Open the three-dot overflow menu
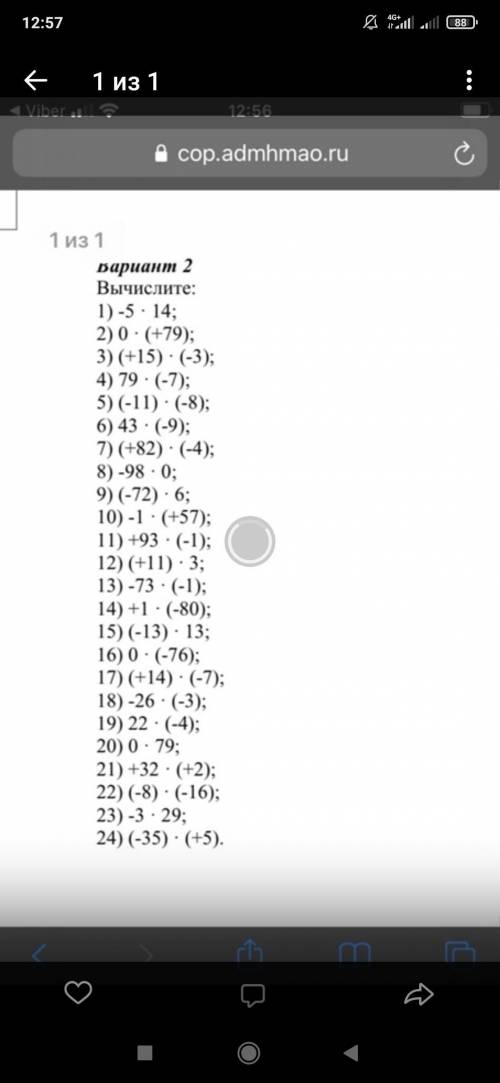Screen dimensions: 500x1083 470,81
